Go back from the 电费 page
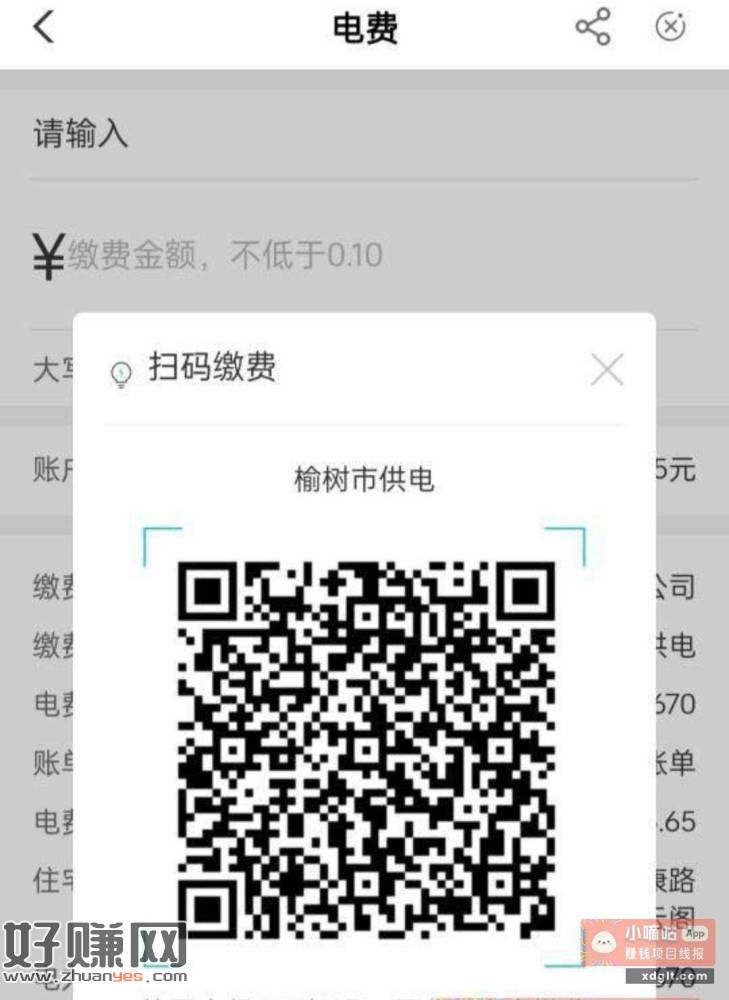729x1000 pixels. (43, 28)
